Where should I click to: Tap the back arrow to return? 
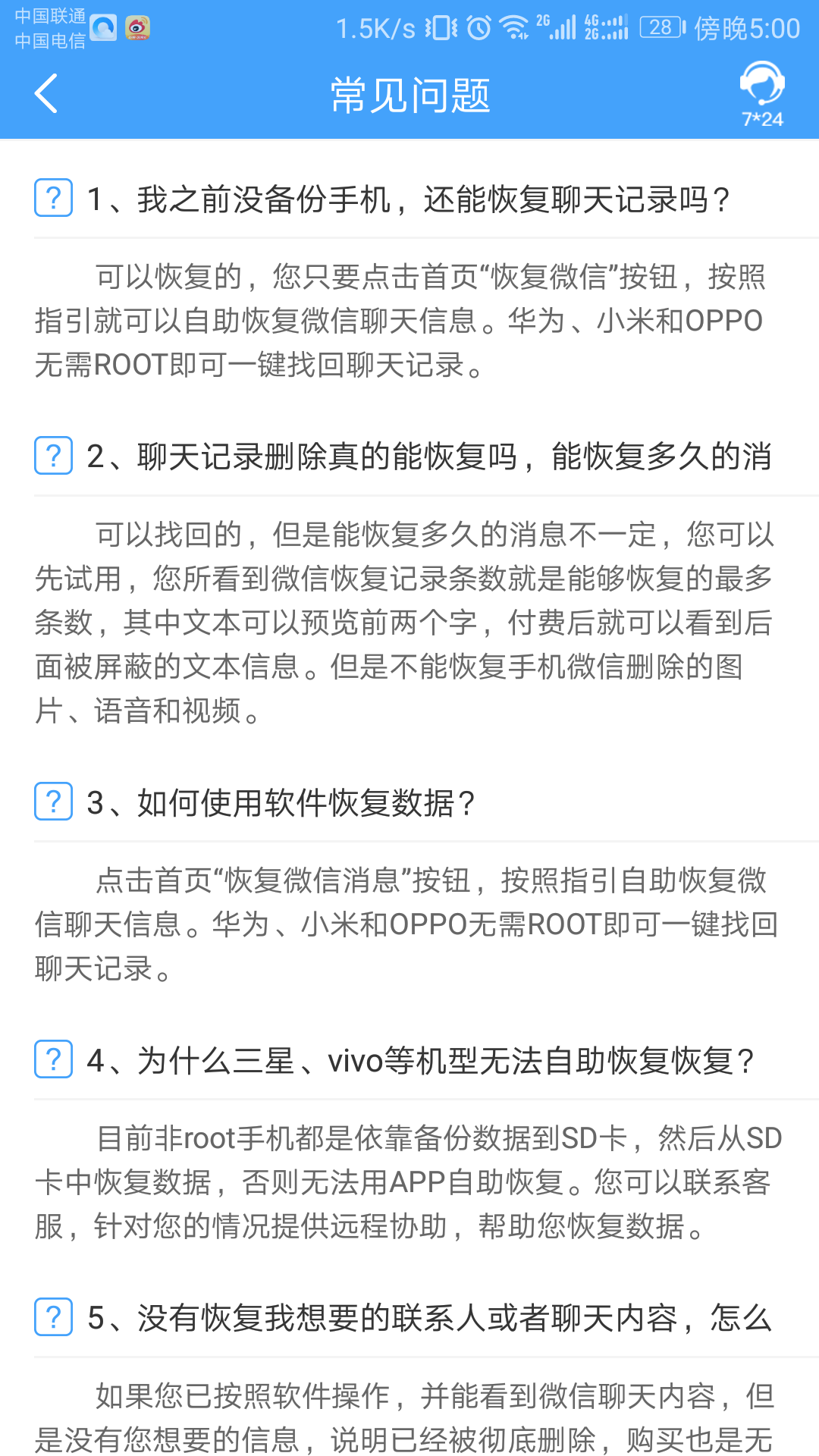click(45, 94)
